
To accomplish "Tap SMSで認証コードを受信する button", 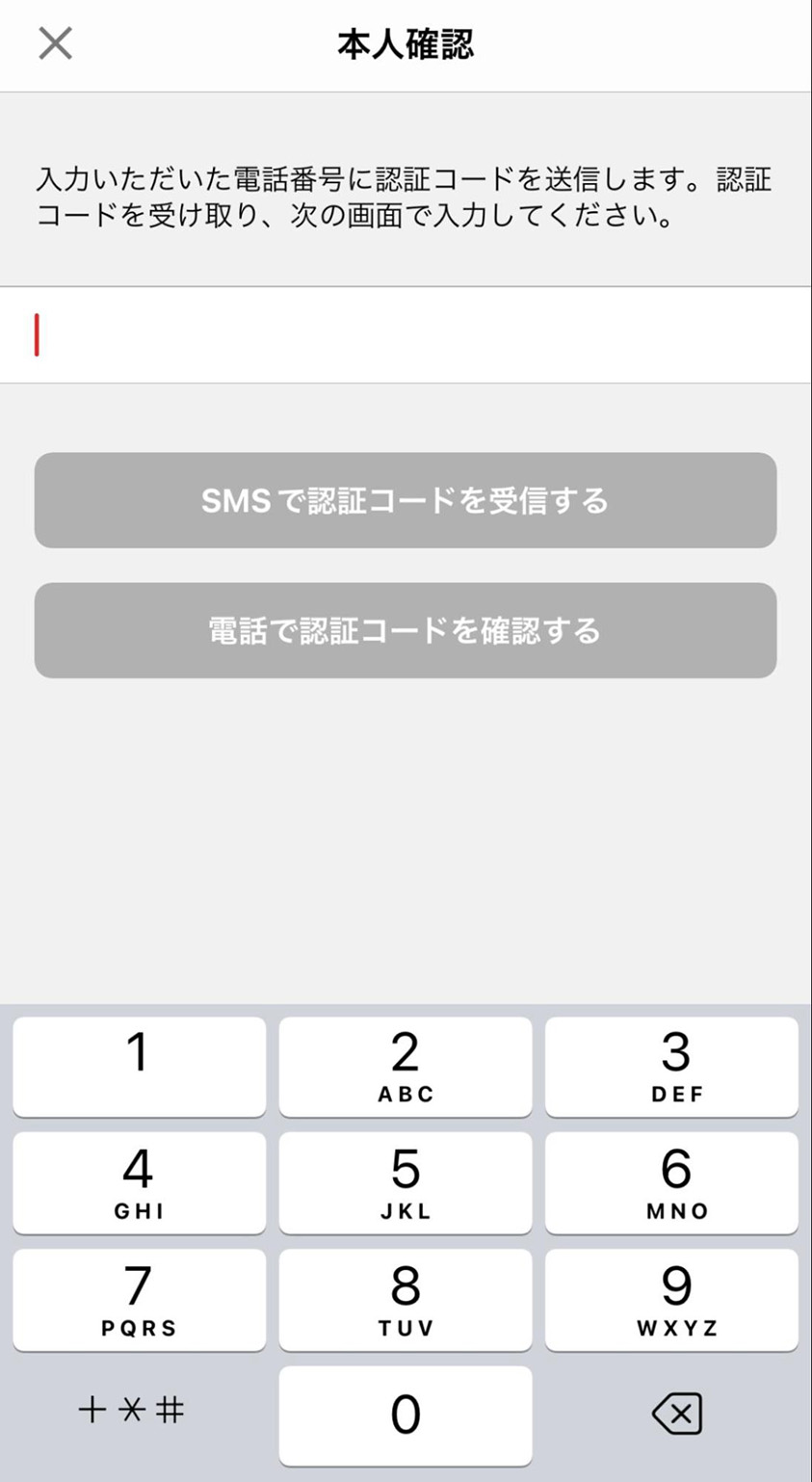I will pyautogui.click(x=406, y=500).
